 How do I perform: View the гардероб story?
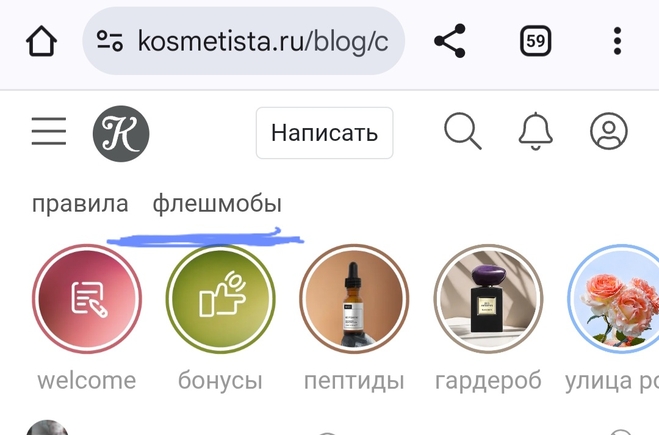click(x=488, y=300)
